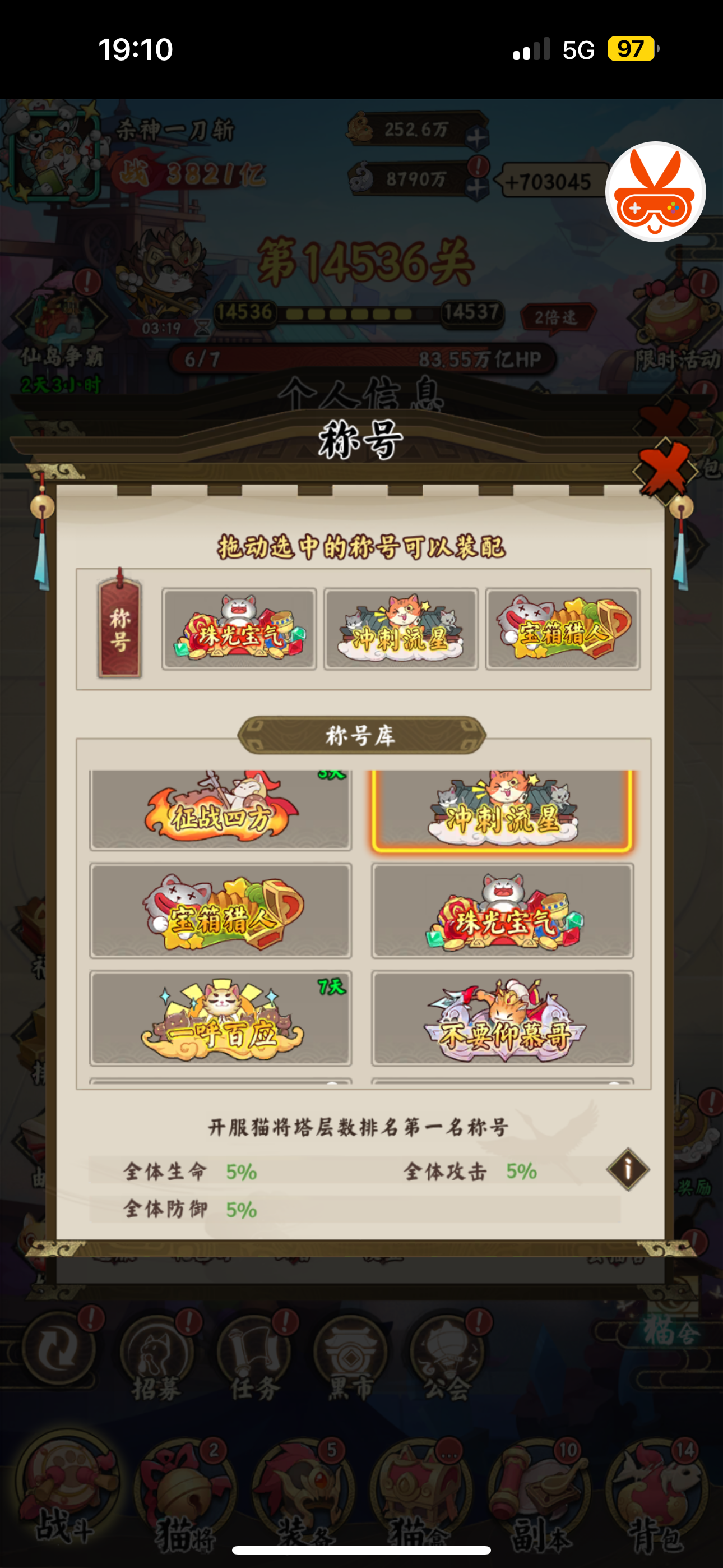
Task: Choose 珠光宝气 in the title library
Action: point(502,911)
